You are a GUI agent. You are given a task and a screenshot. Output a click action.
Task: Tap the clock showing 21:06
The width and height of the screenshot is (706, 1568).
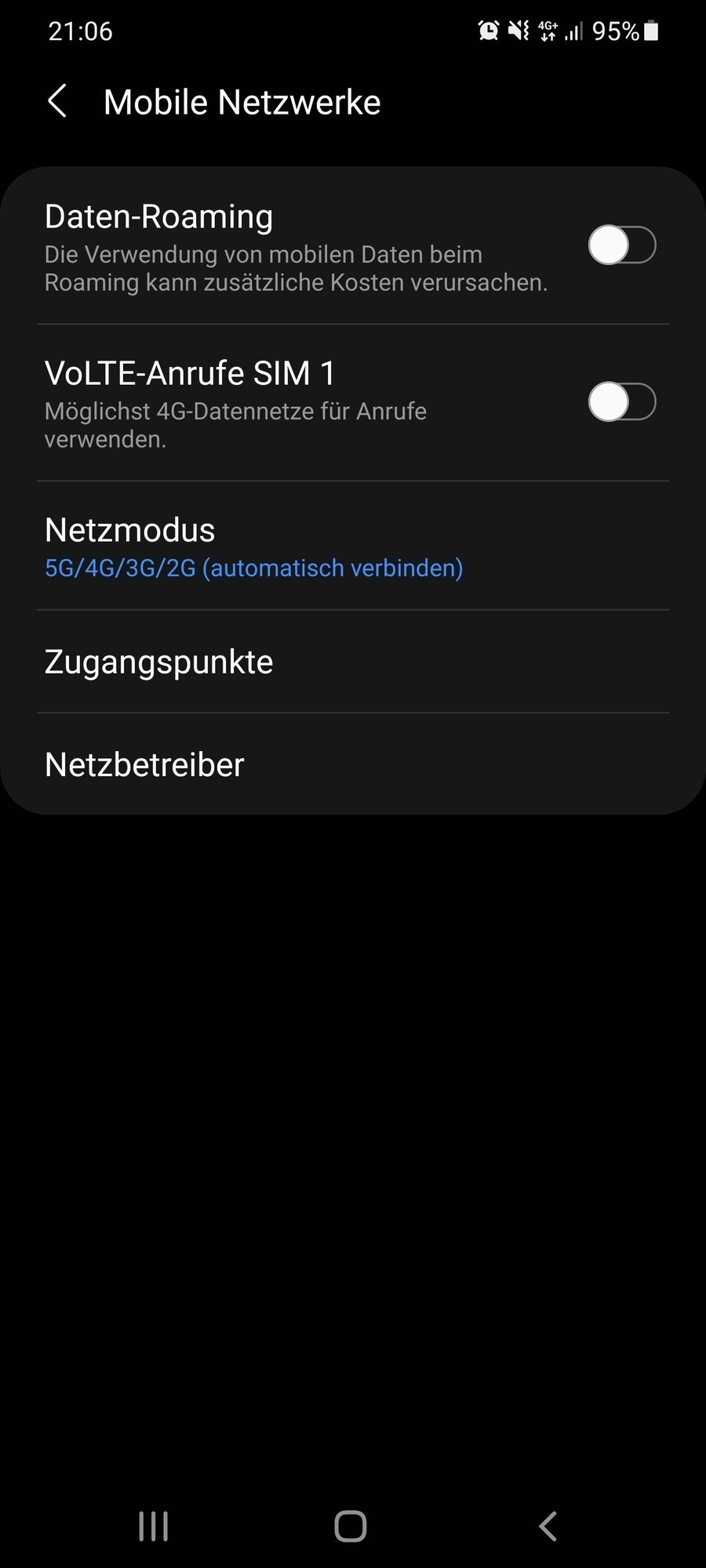(79, 31)
